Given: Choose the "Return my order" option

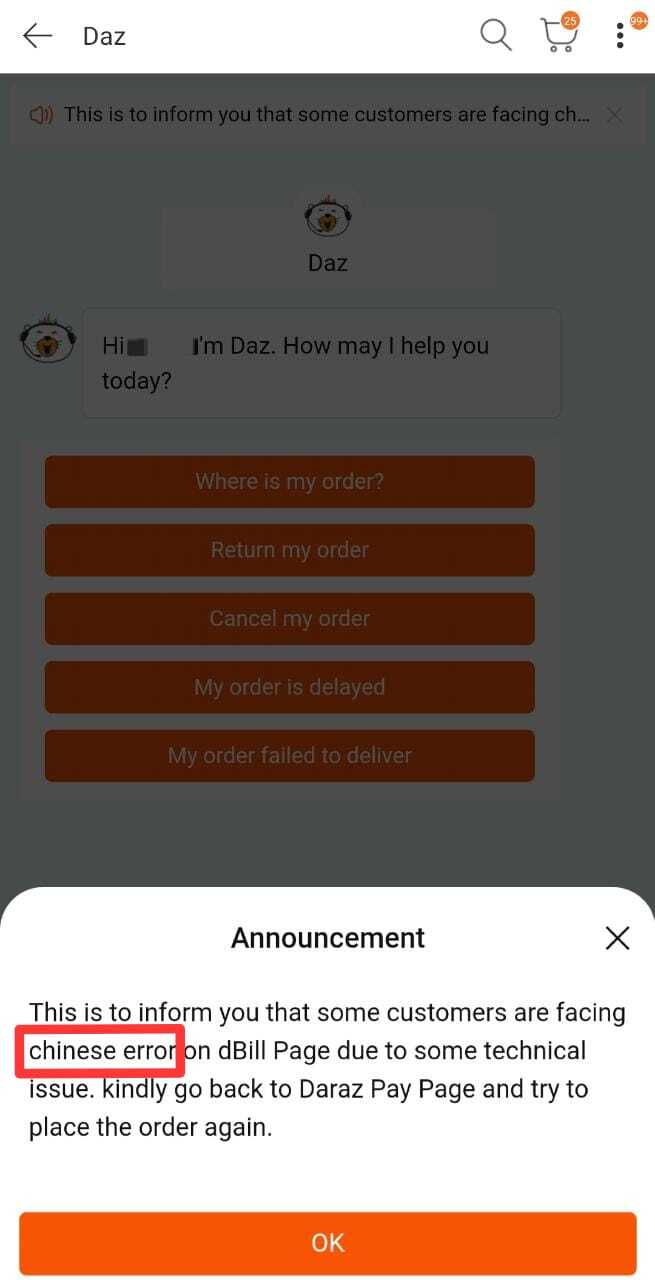Looking at the screenshot, I should 289,550.
